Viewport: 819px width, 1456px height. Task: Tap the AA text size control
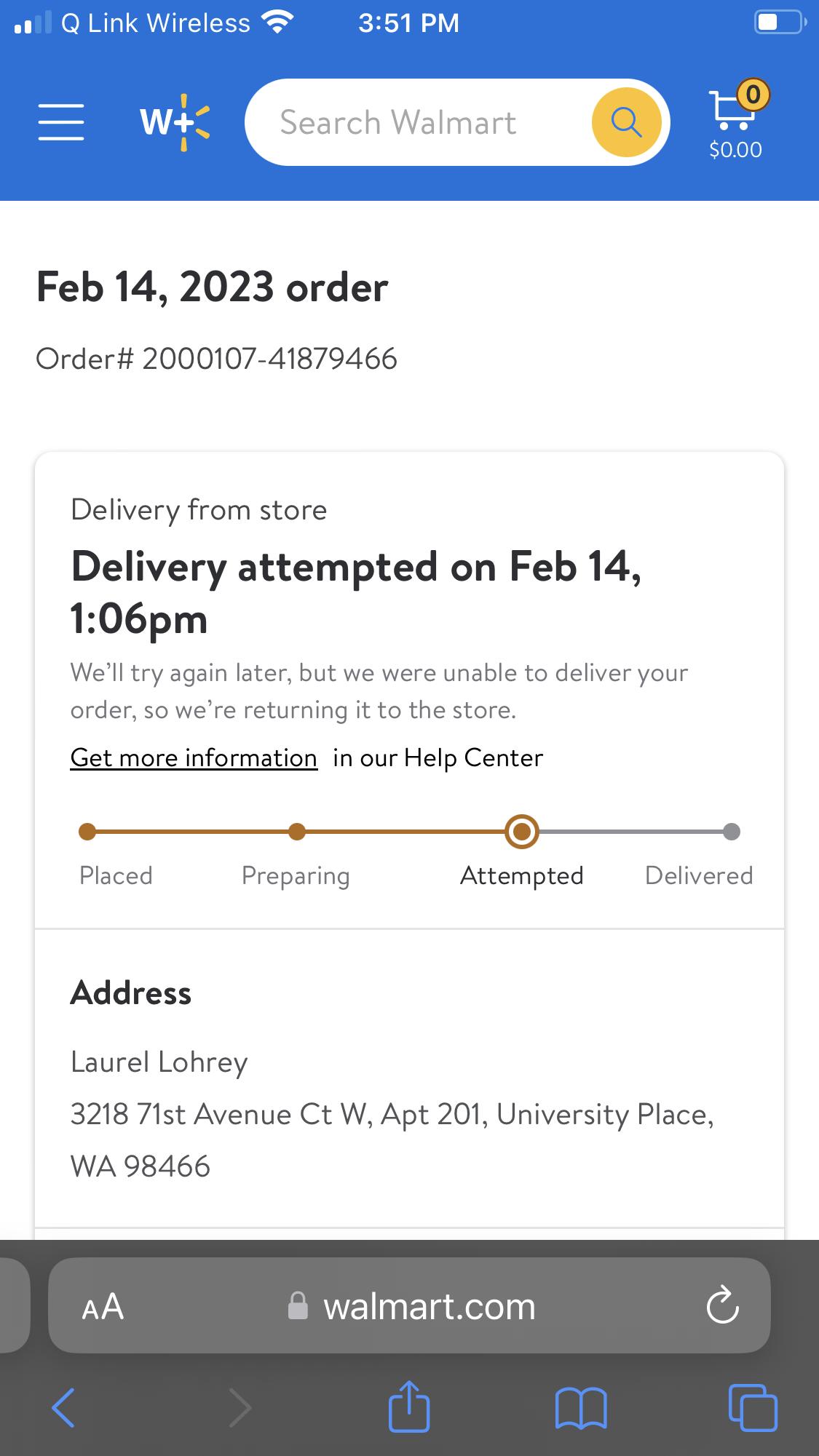[x=103, y=1305]
